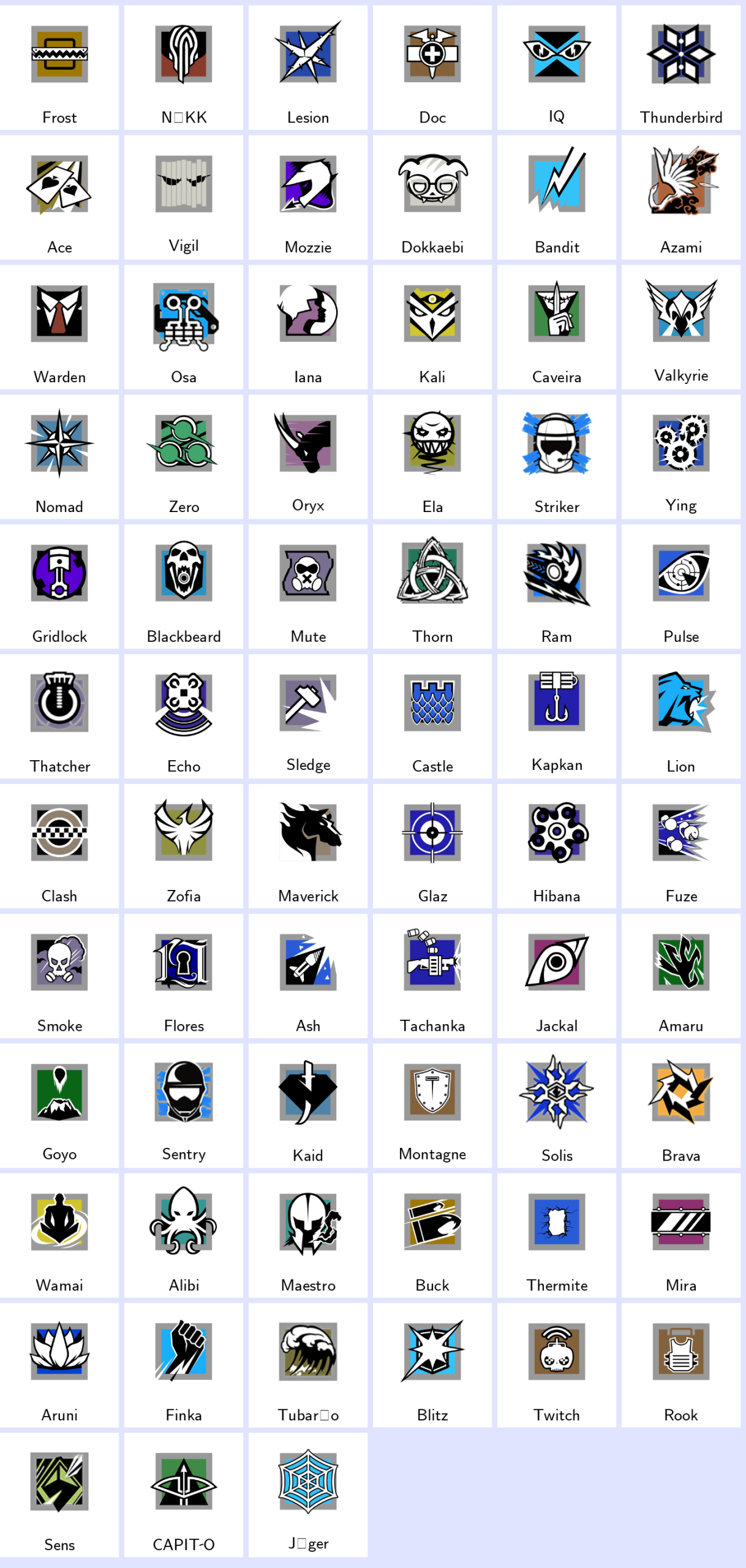Pick the Twitch operator
The height and width of the screenshot is (1568, 746).
pos(556,1366)
